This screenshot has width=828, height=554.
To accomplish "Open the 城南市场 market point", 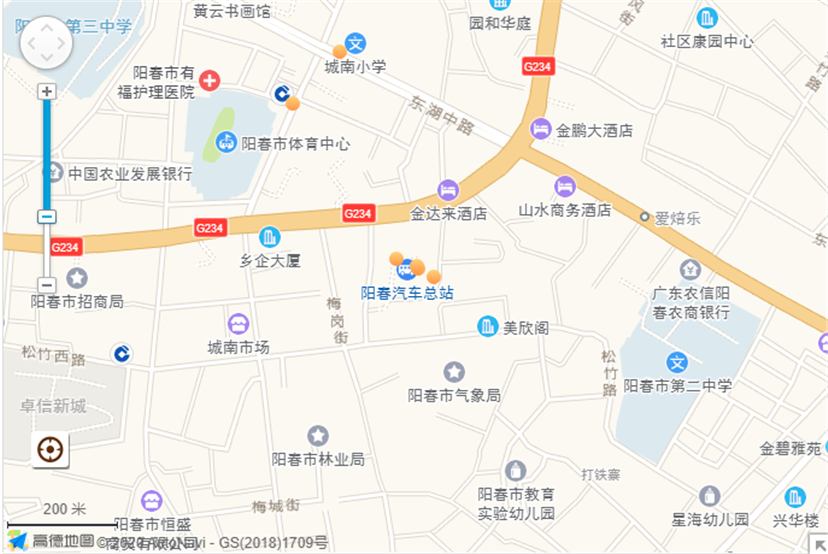I will click(x=238, y=324).
